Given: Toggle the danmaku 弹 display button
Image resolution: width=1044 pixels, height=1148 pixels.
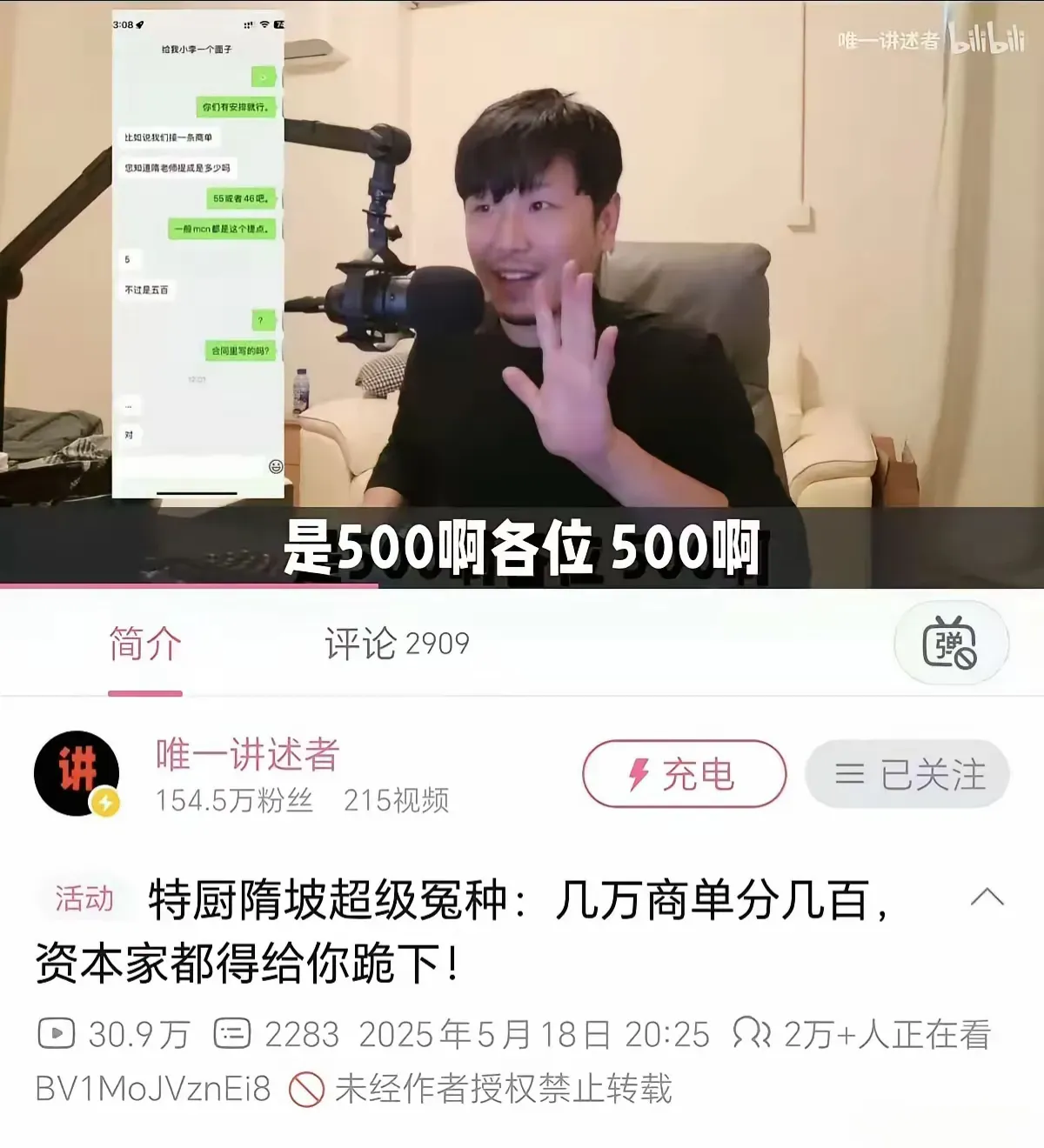Looking at the screenshot, I should [950, 644].
